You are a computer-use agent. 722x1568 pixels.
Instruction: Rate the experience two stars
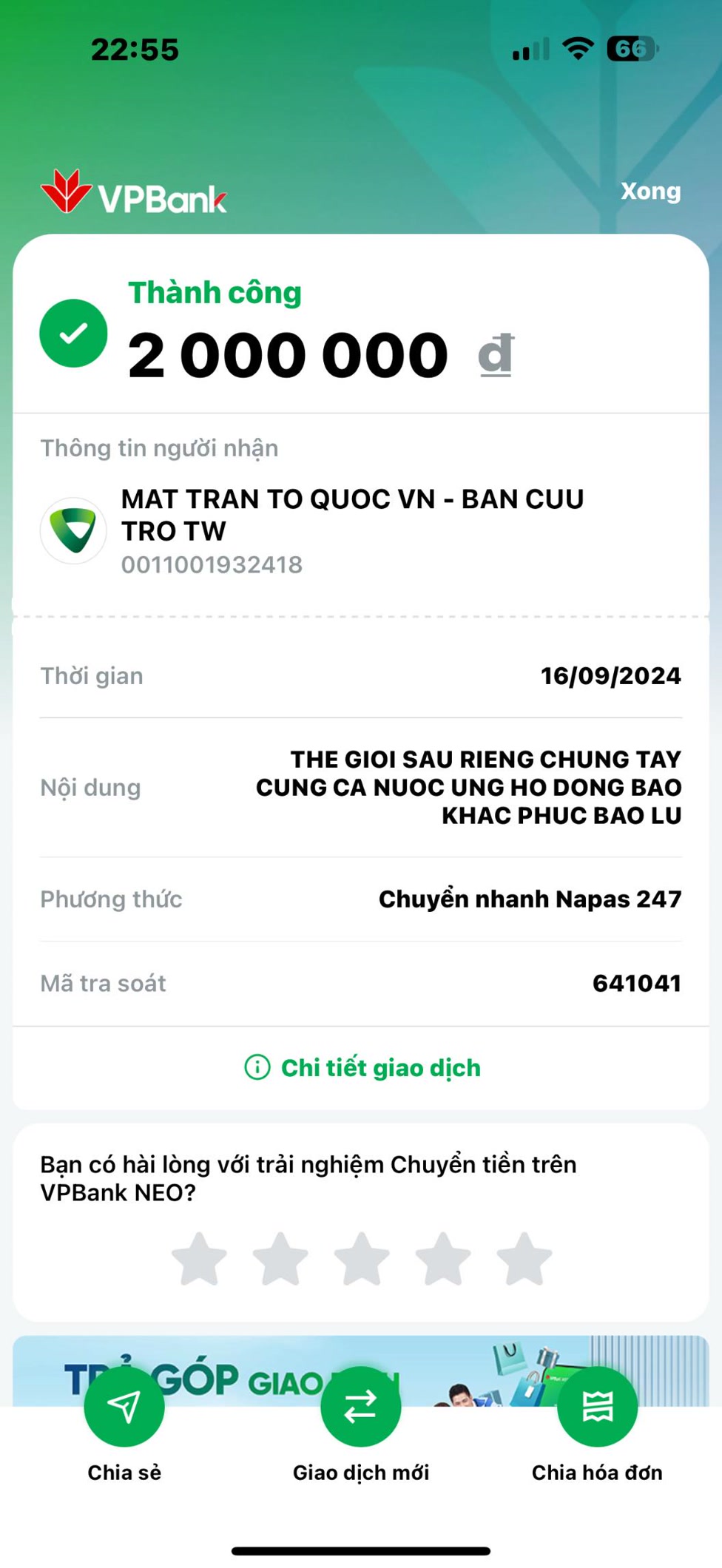[280, 1258]
